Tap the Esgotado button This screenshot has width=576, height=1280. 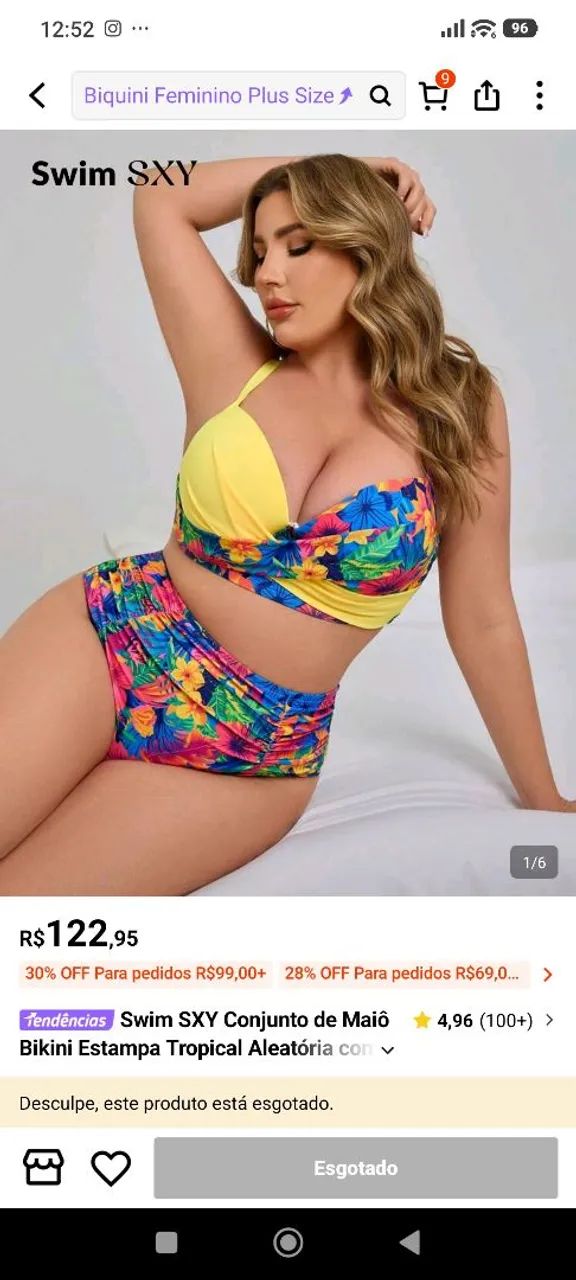pyautogui.click(x=356, y=1168)
